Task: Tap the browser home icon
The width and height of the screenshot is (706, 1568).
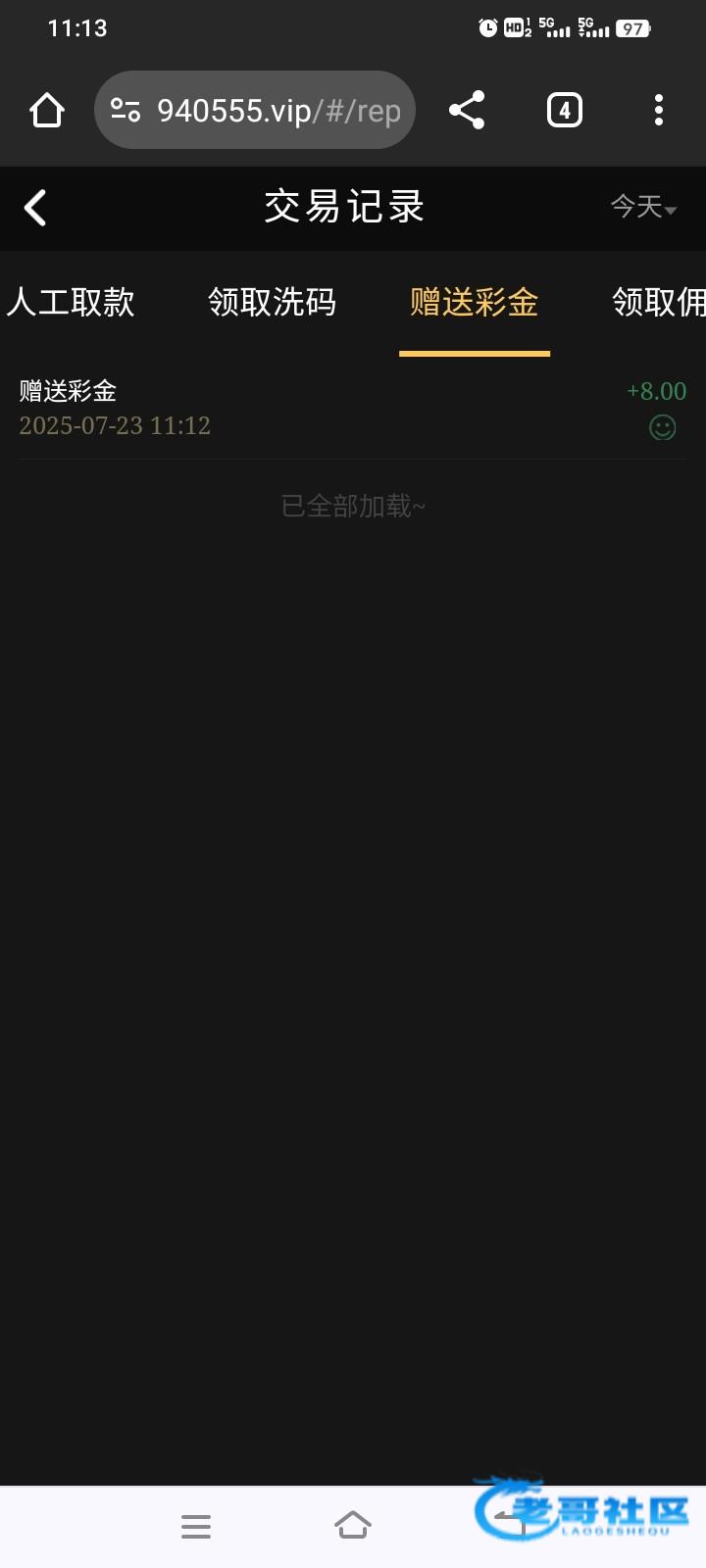Action: 47,110
